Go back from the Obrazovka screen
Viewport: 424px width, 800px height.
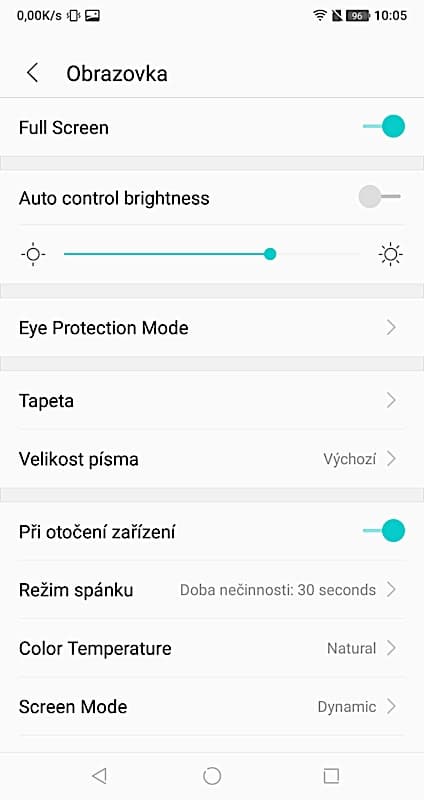pyautogui.click(x=32, y=73)
